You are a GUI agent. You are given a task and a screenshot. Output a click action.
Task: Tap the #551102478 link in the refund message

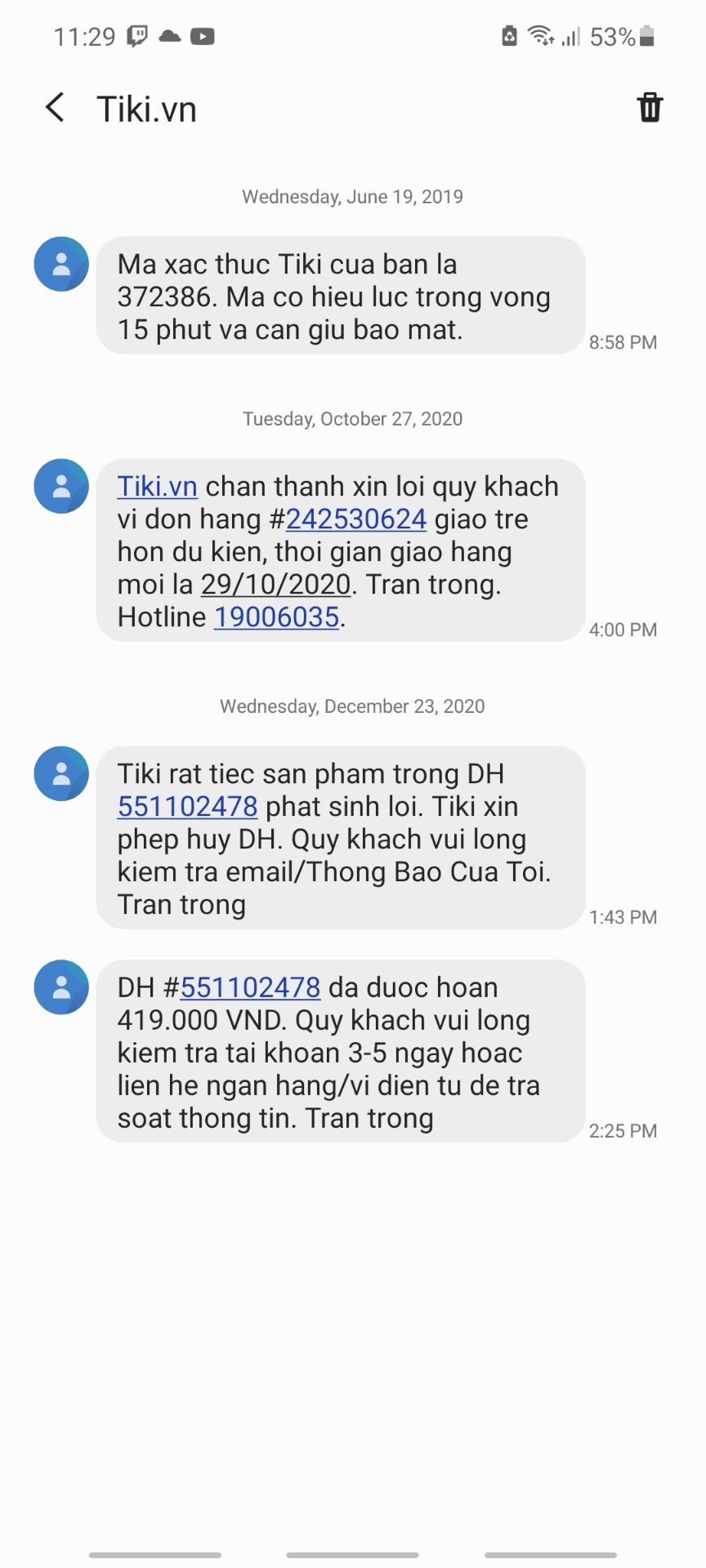coord(252,987)
